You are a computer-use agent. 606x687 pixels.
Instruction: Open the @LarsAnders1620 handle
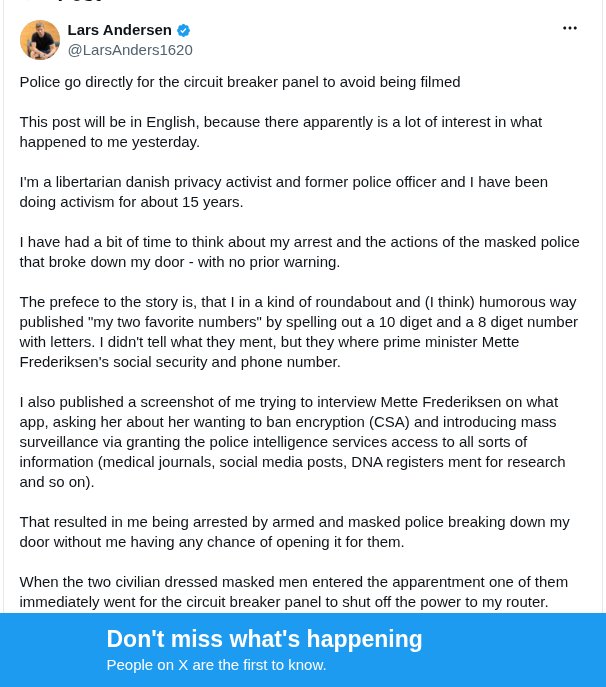pyautogui.click(x=130, y=50)
